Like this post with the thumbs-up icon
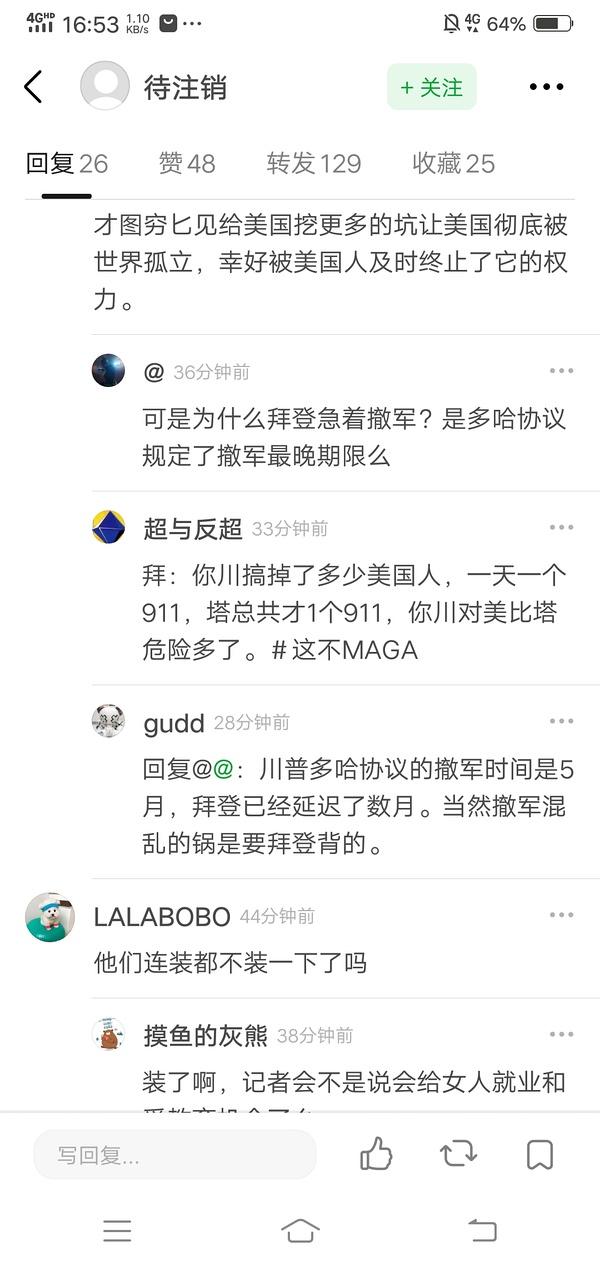Screen dimensions: 600x1266 click(x=376, y=1155)
